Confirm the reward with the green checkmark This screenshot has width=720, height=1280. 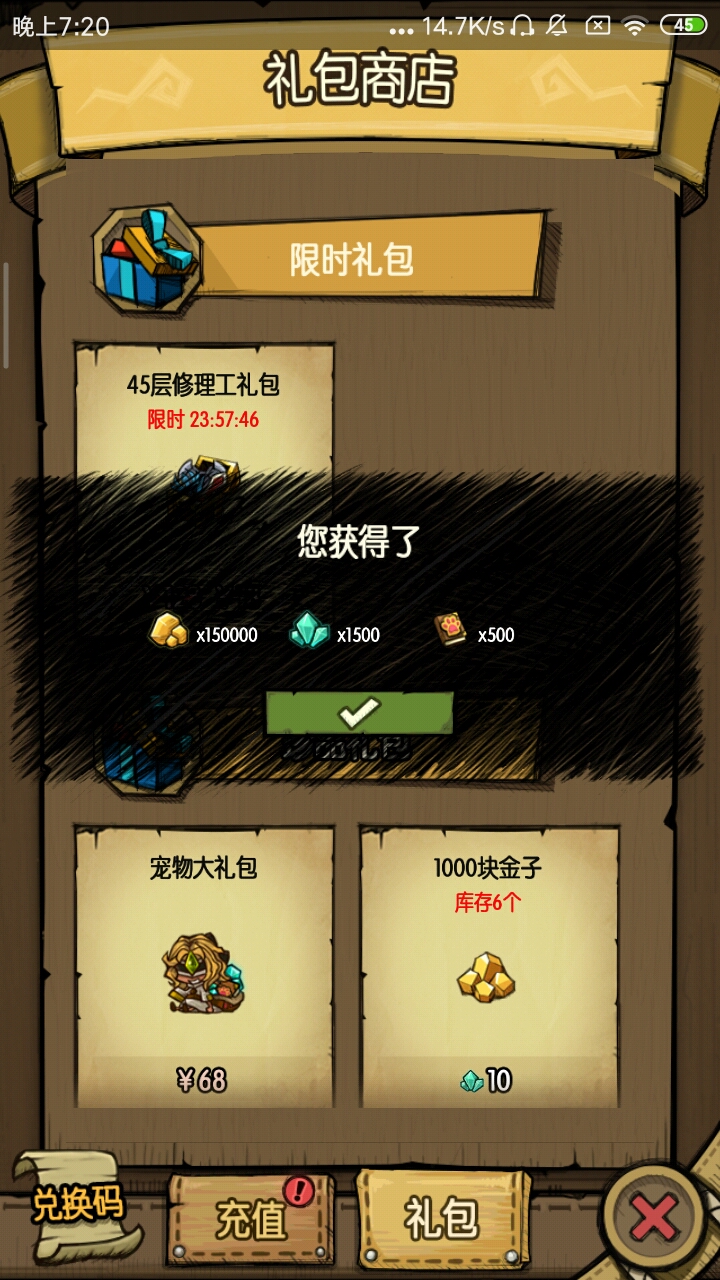(x=359, y=712)
